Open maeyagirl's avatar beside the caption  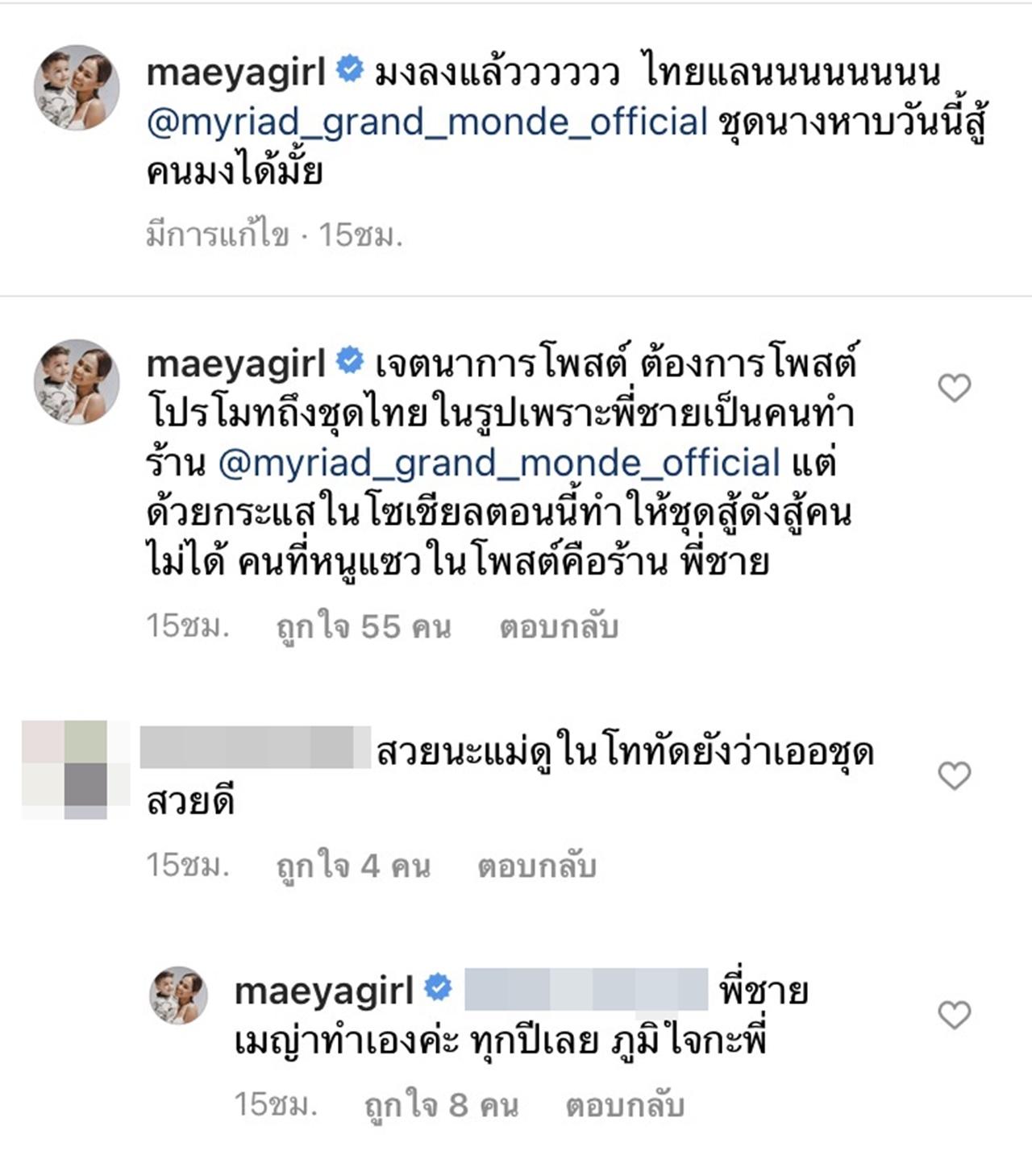tap(76, 87)
